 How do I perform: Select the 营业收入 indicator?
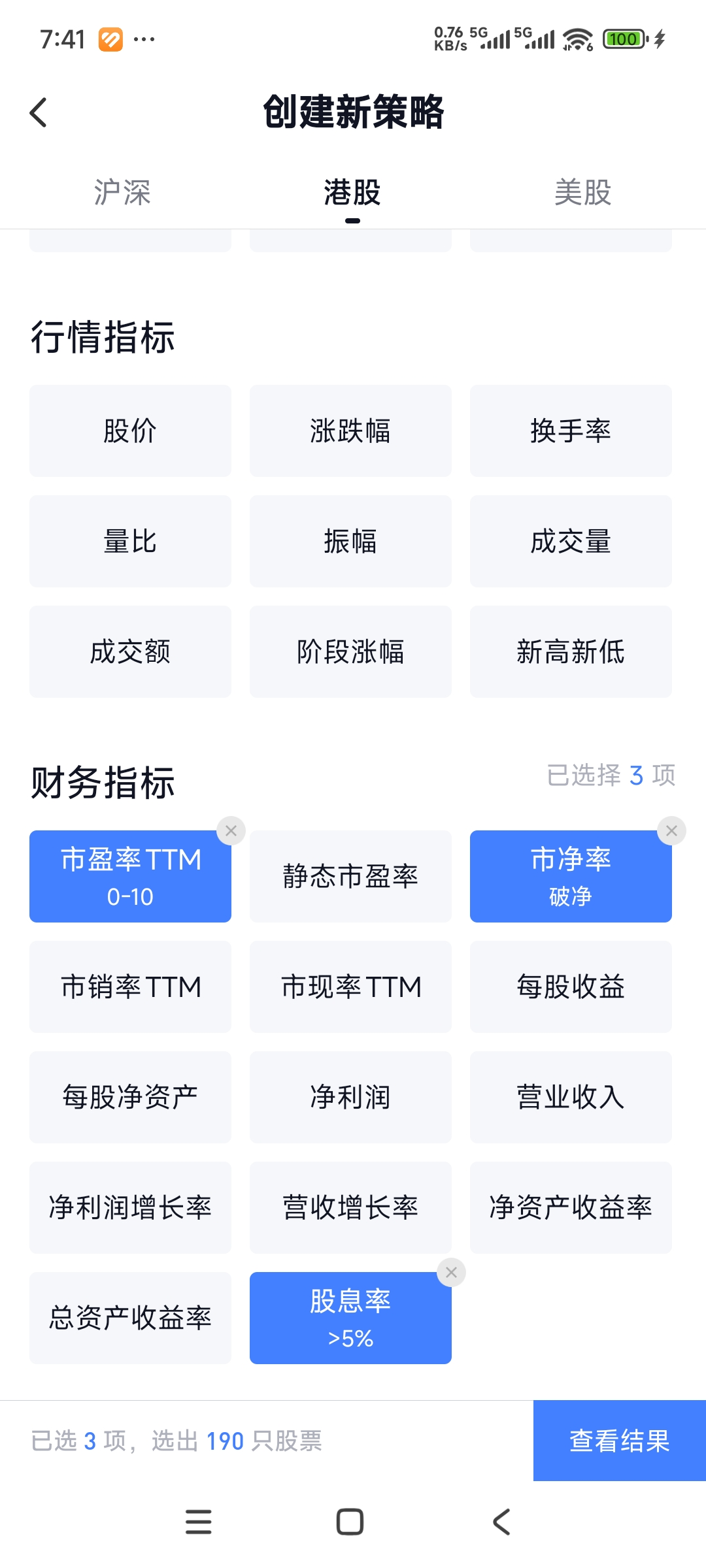pos(571,1098)
